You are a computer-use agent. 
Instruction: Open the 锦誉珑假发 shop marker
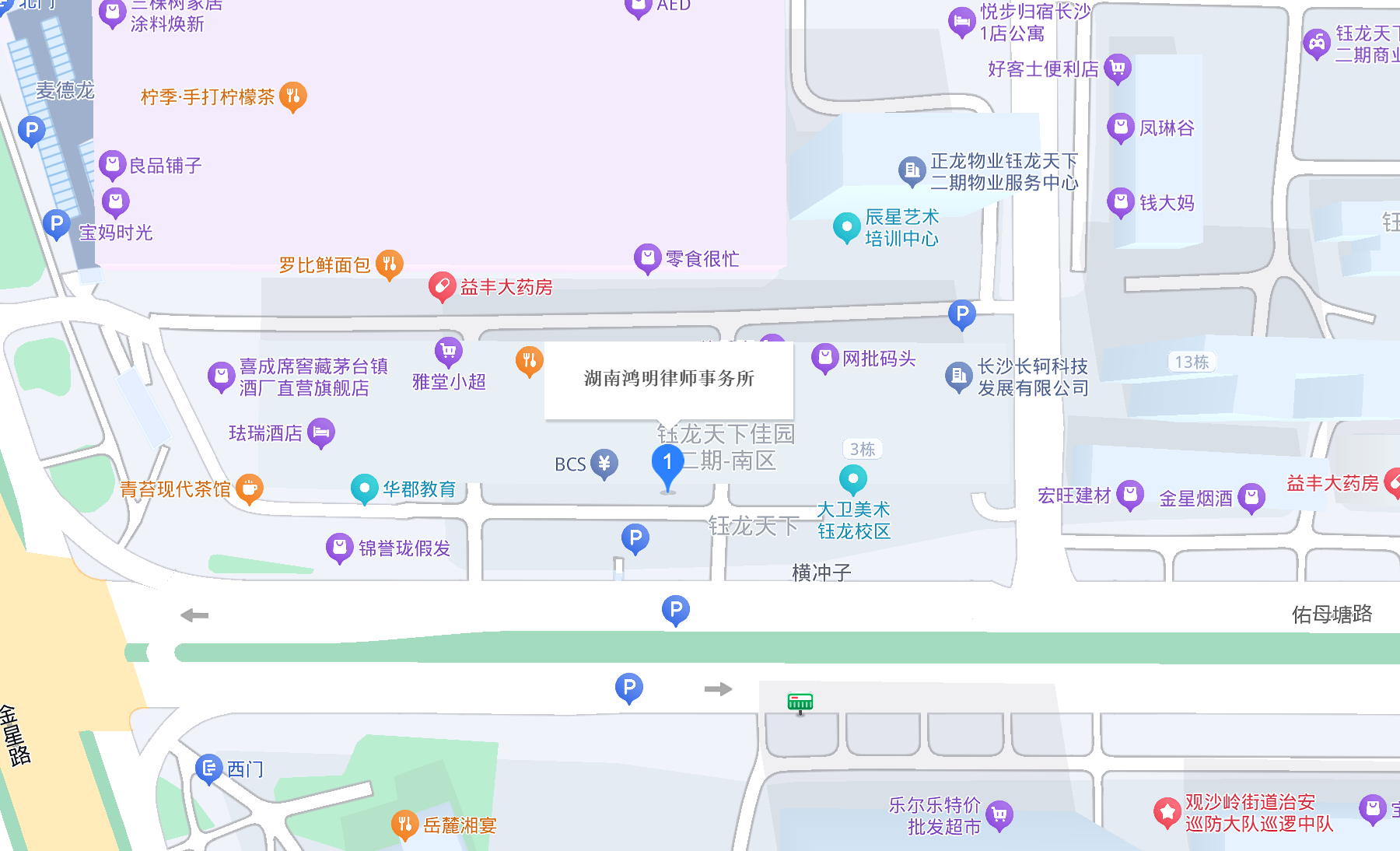pos(339,548)
